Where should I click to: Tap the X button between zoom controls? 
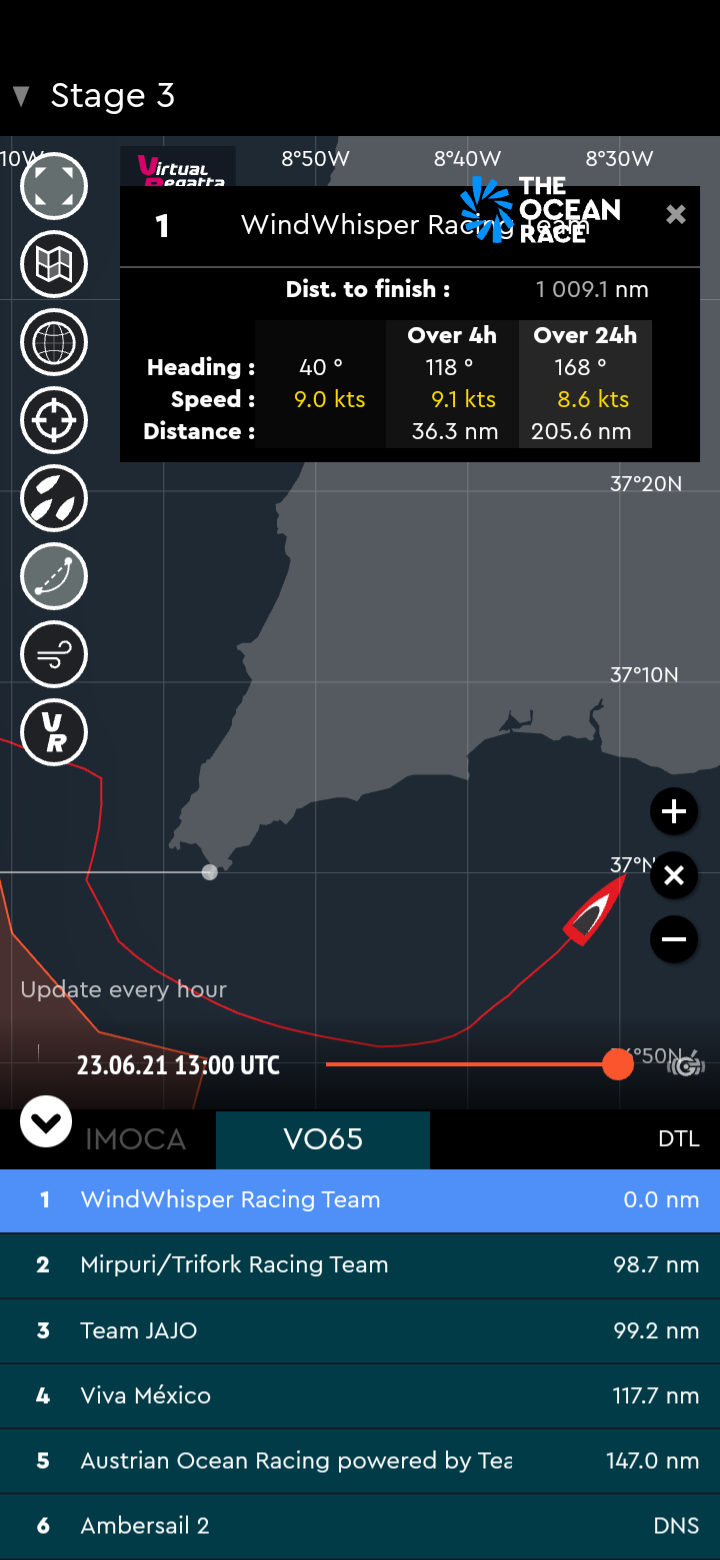(674, 875)
